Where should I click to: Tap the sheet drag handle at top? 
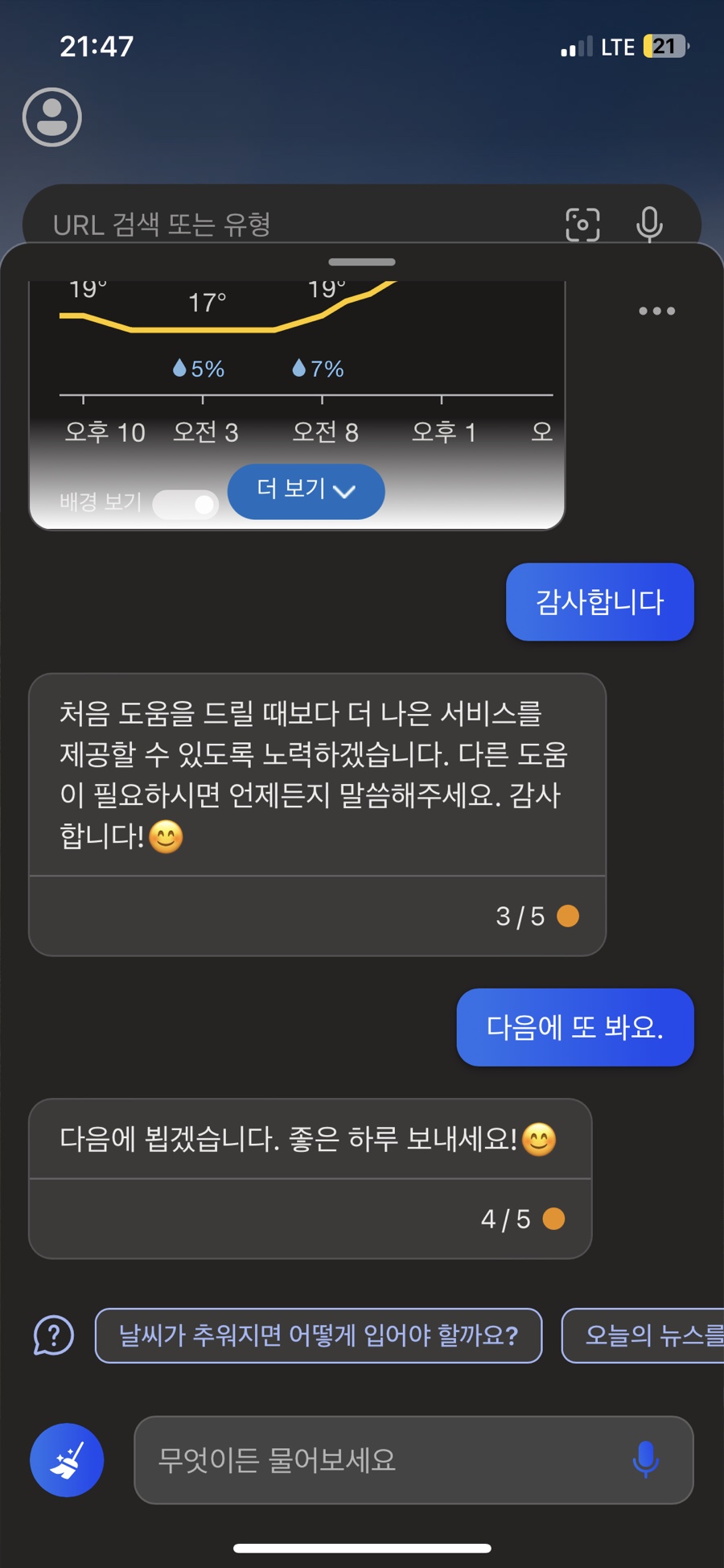[362, 262]
